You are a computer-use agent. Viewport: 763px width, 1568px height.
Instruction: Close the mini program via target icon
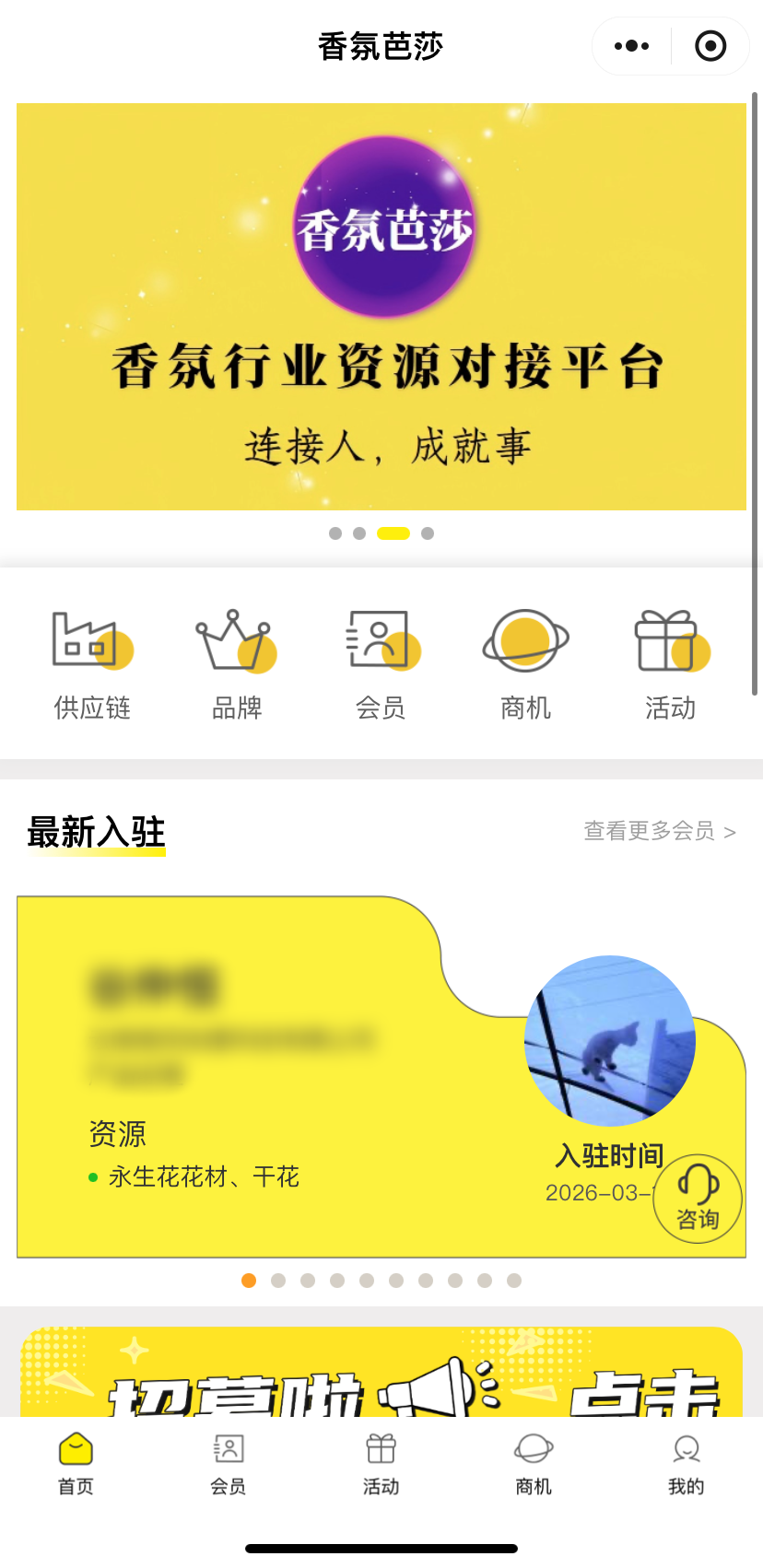pyautogui.click(x=710, y=46)
